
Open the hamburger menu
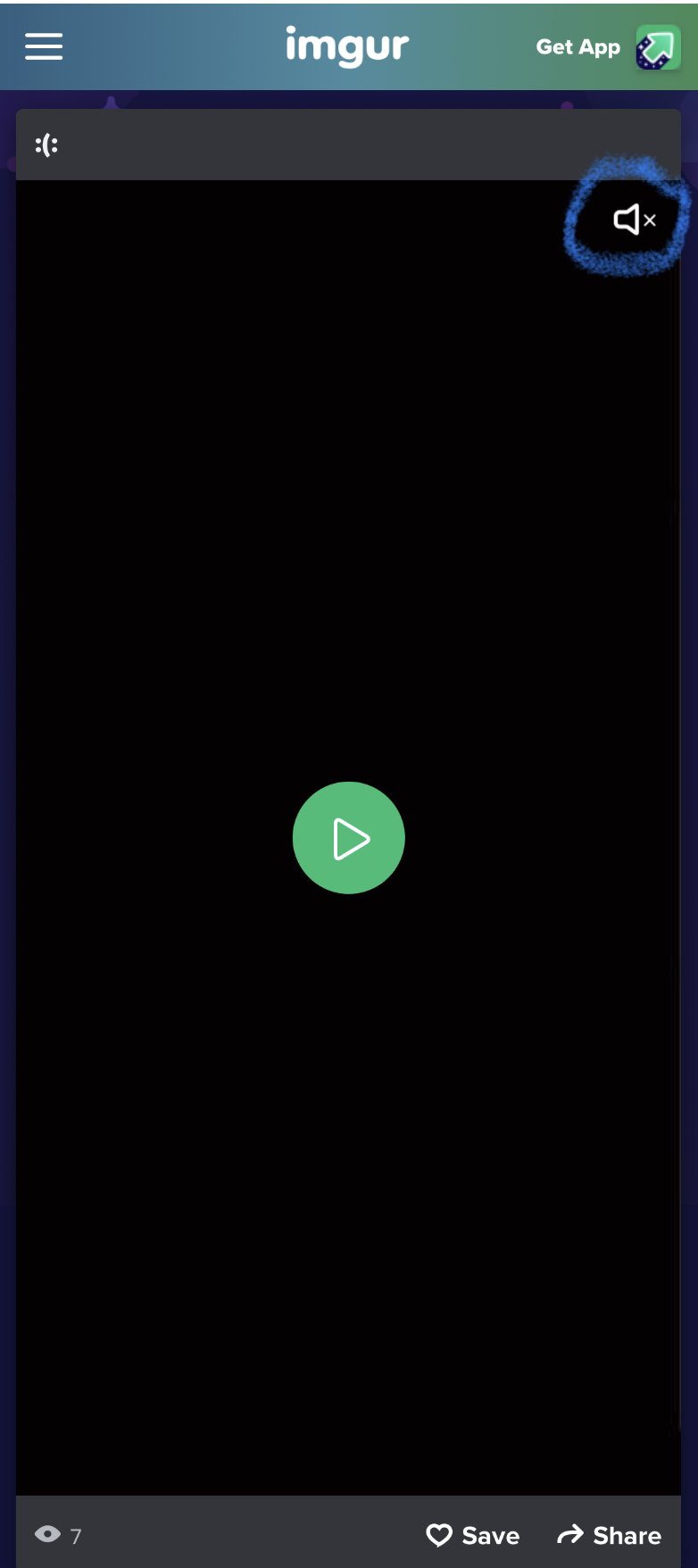pyautogui.click(x=44, y=46)
